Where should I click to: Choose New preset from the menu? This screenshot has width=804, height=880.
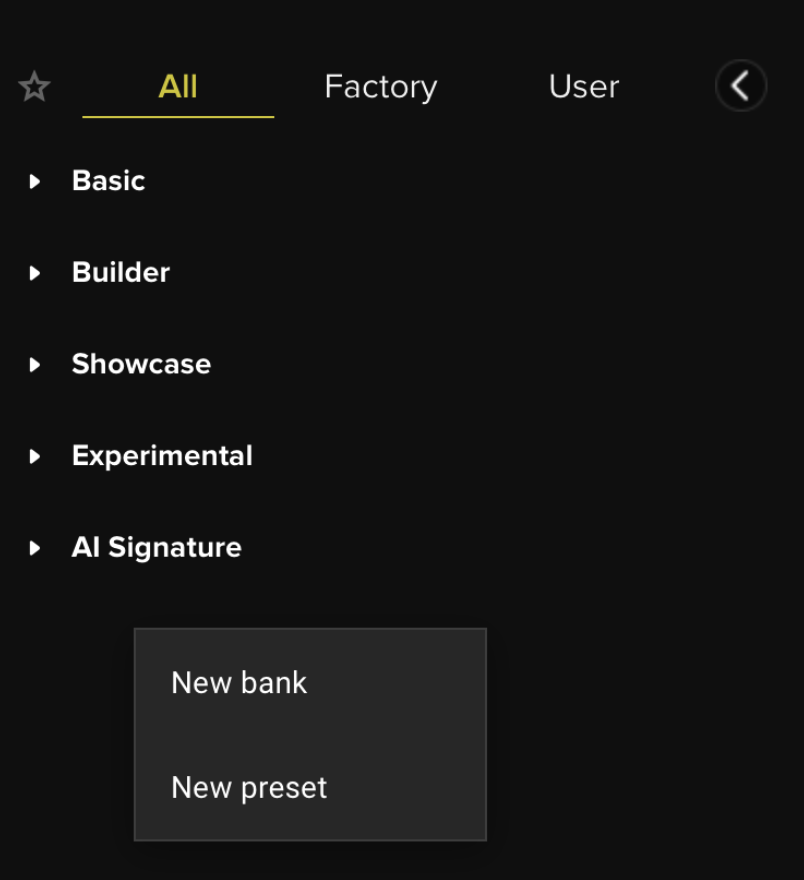tap(250, 788)
